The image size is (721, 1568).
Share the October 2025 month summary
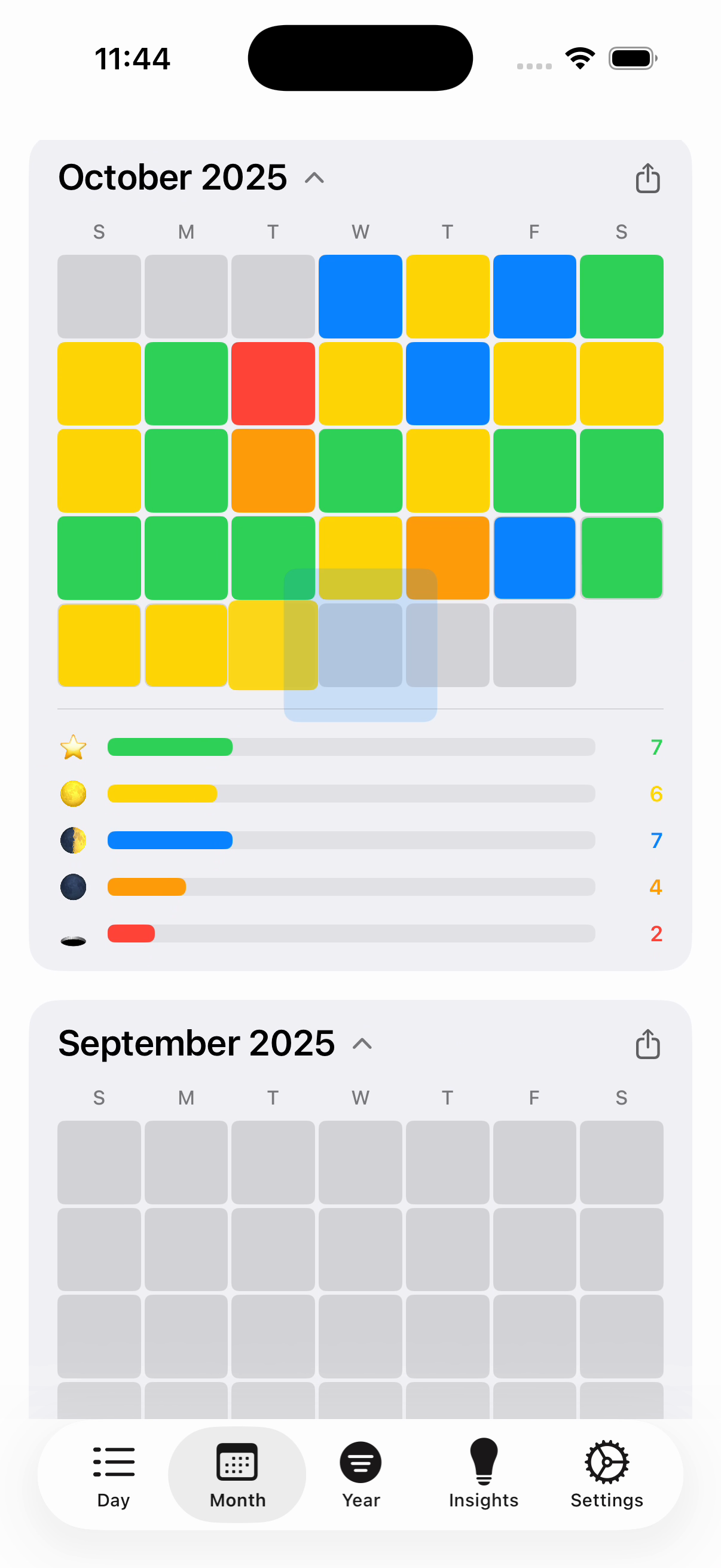coord(647,178)
